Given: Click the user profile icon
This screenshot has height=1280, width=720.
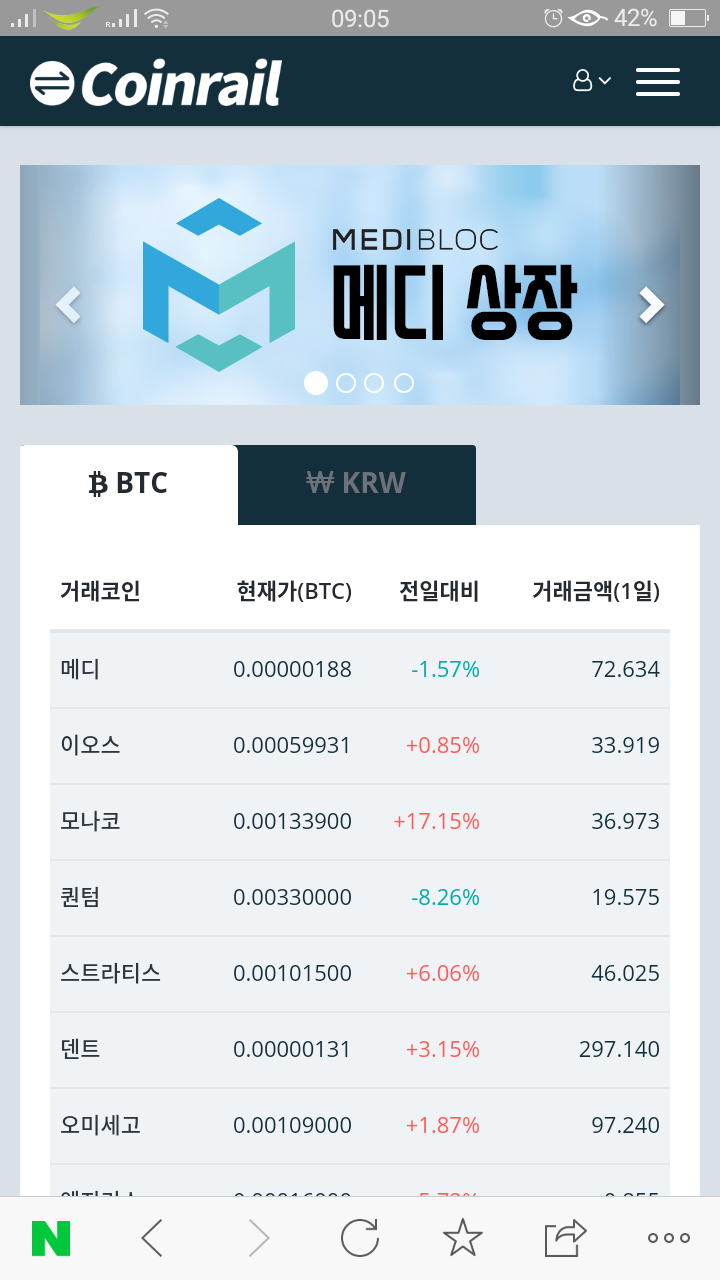Looking at the screenshot, I should [x=585, y=80].
